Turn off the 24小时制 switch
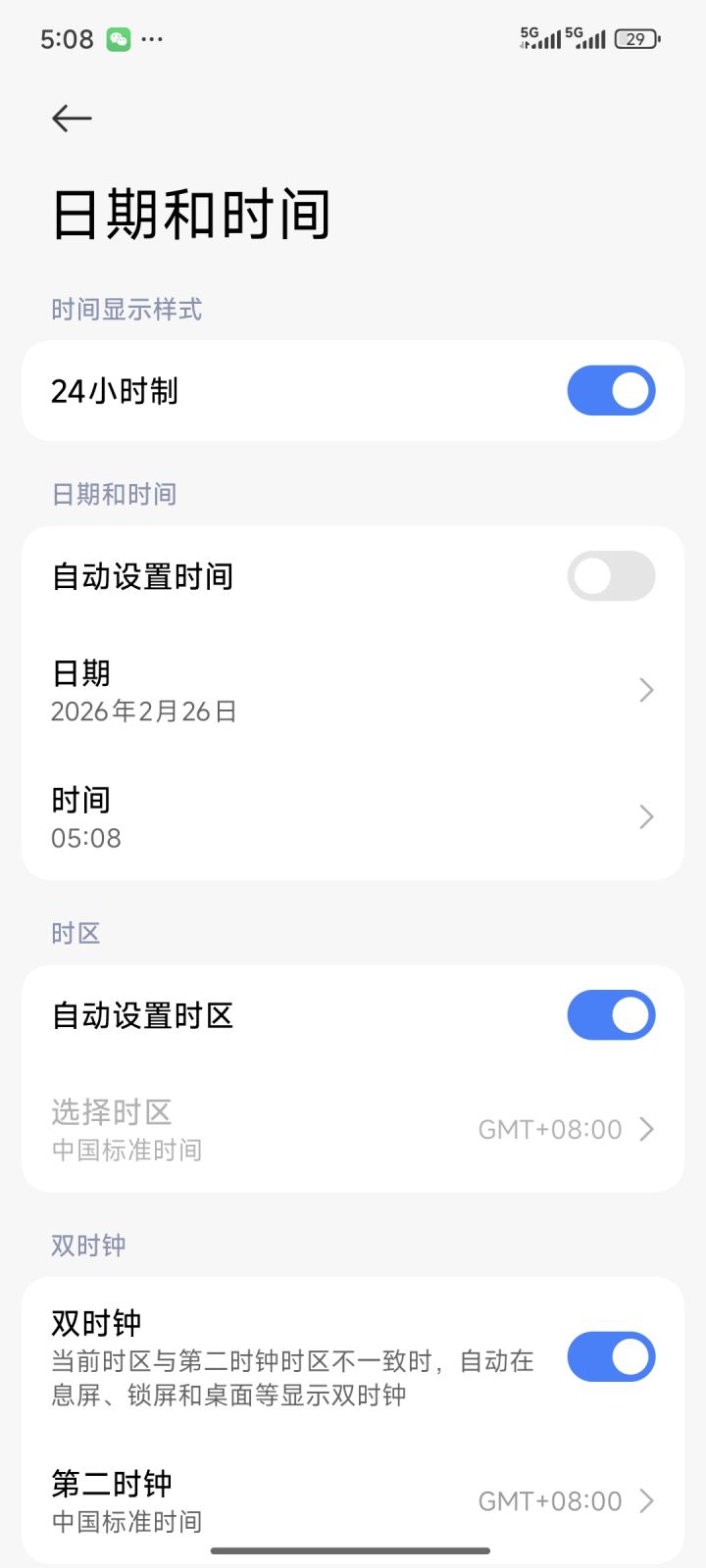Viewport: 706px width, 1568px height. pos(611,390)
